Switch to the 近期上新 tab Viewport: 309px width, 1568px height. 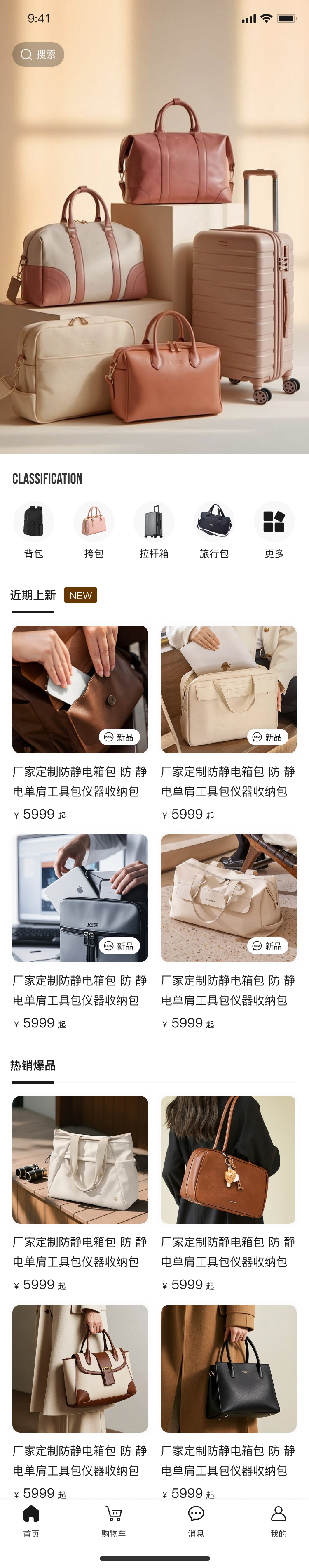click(33, 595)
